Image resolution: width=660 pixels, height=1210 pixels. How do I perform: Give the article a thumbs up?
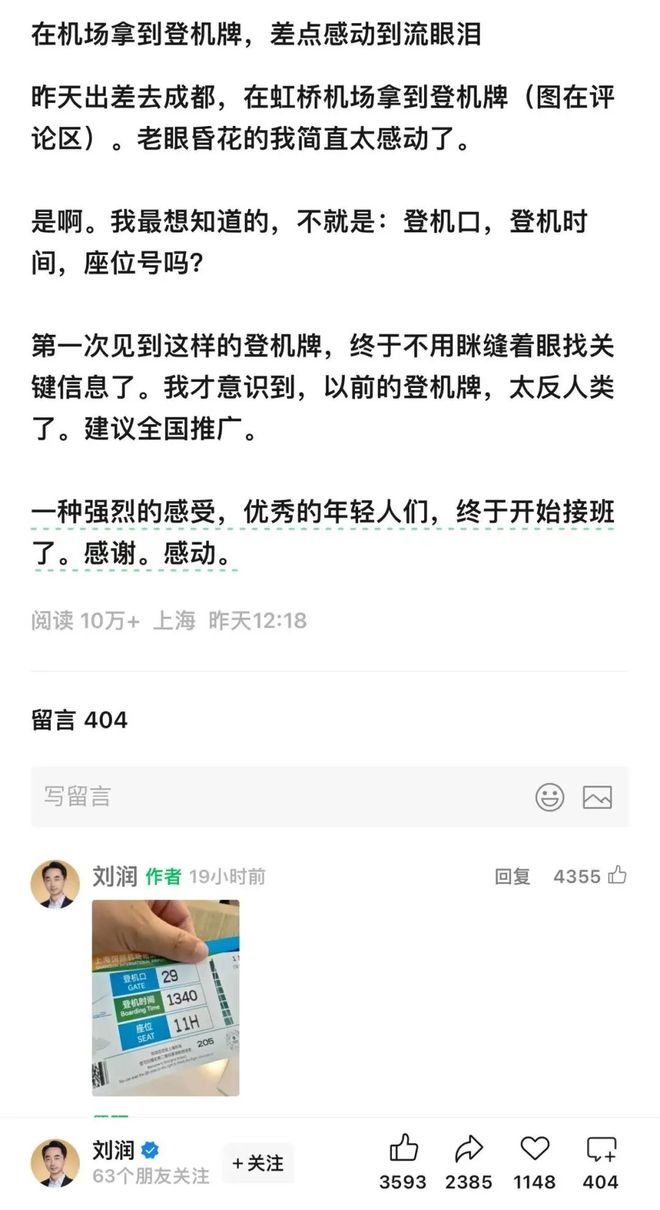click(404, 1150)
